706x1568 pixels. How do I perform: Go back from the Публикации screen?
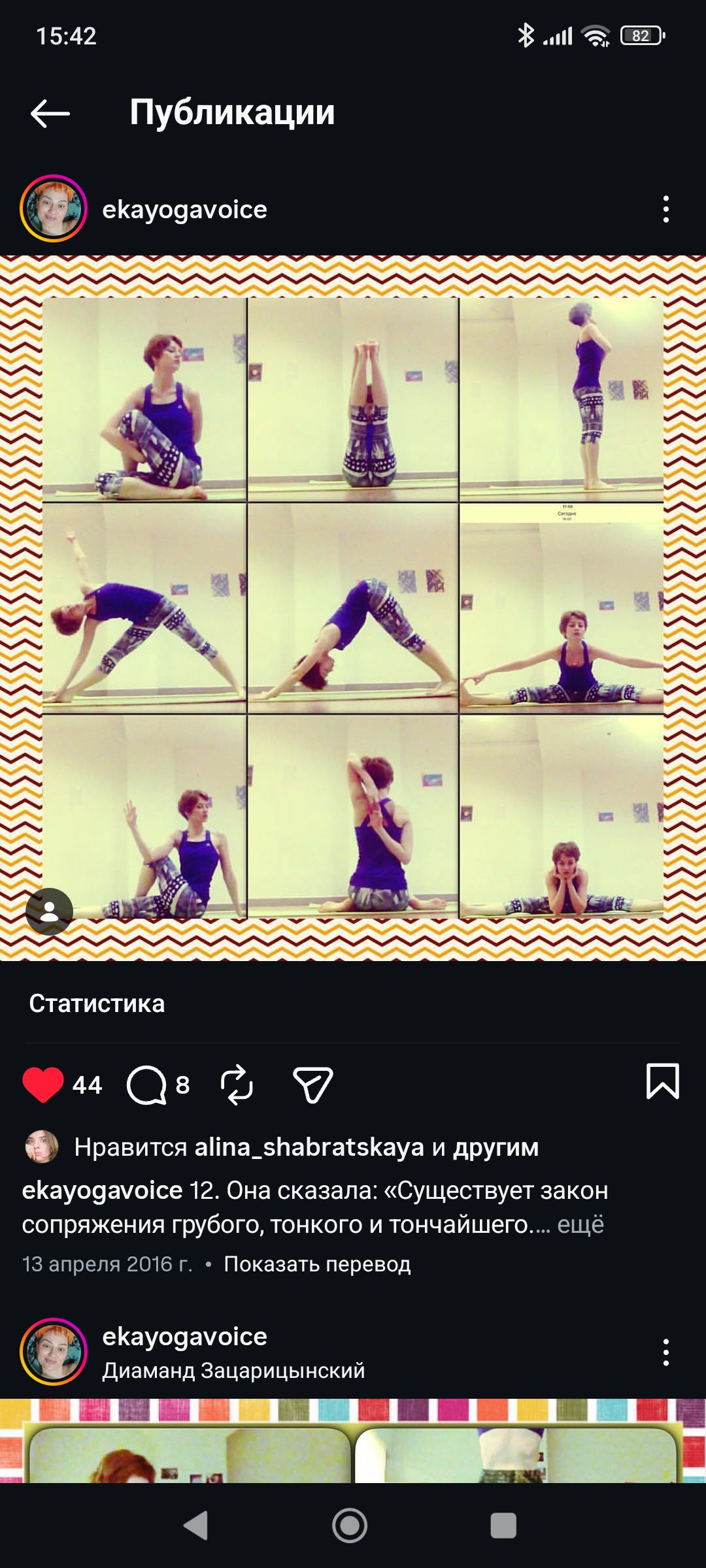pyautogui.click(x=50, y=113)
